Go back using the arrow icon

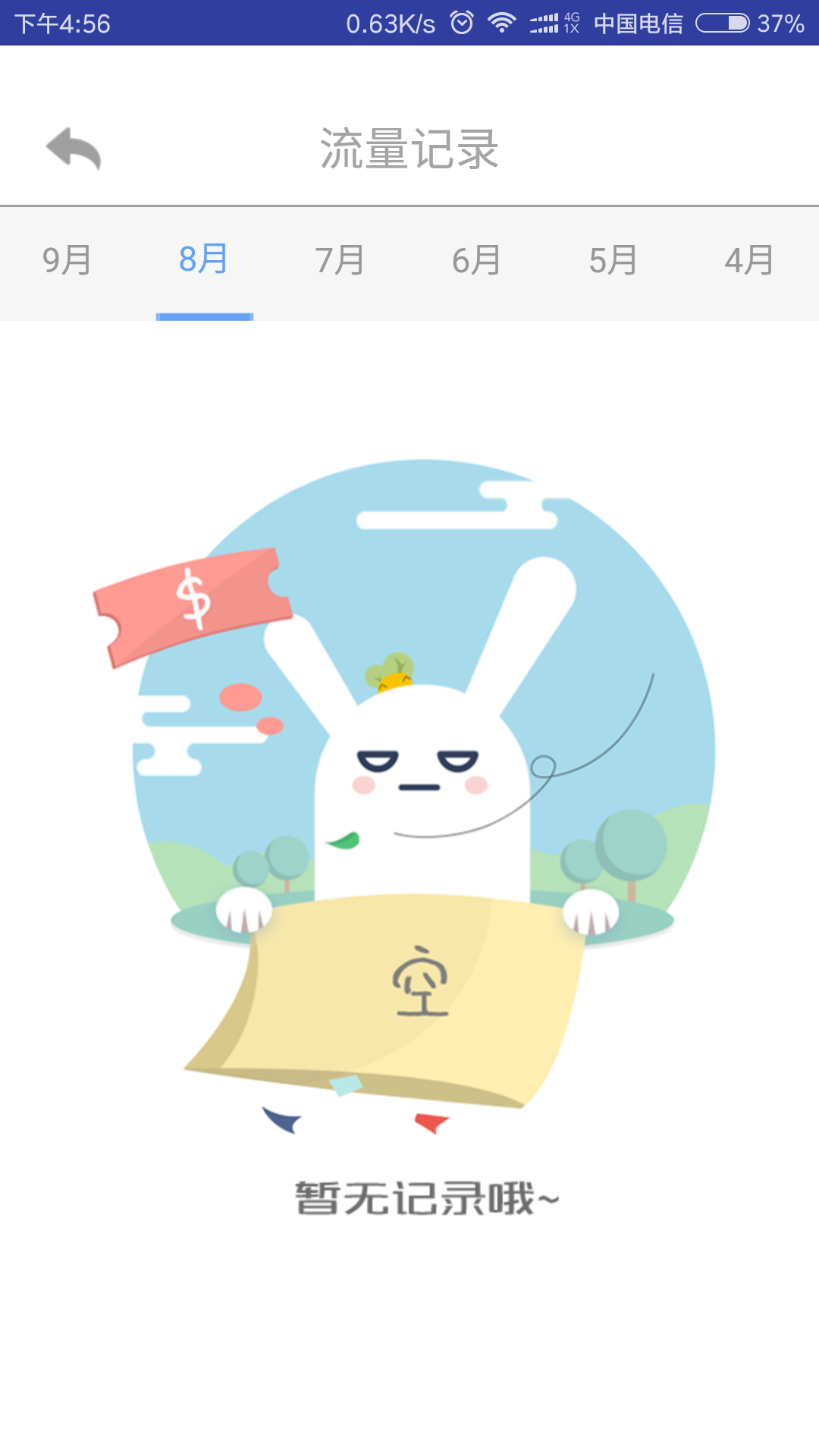(74, 148)
